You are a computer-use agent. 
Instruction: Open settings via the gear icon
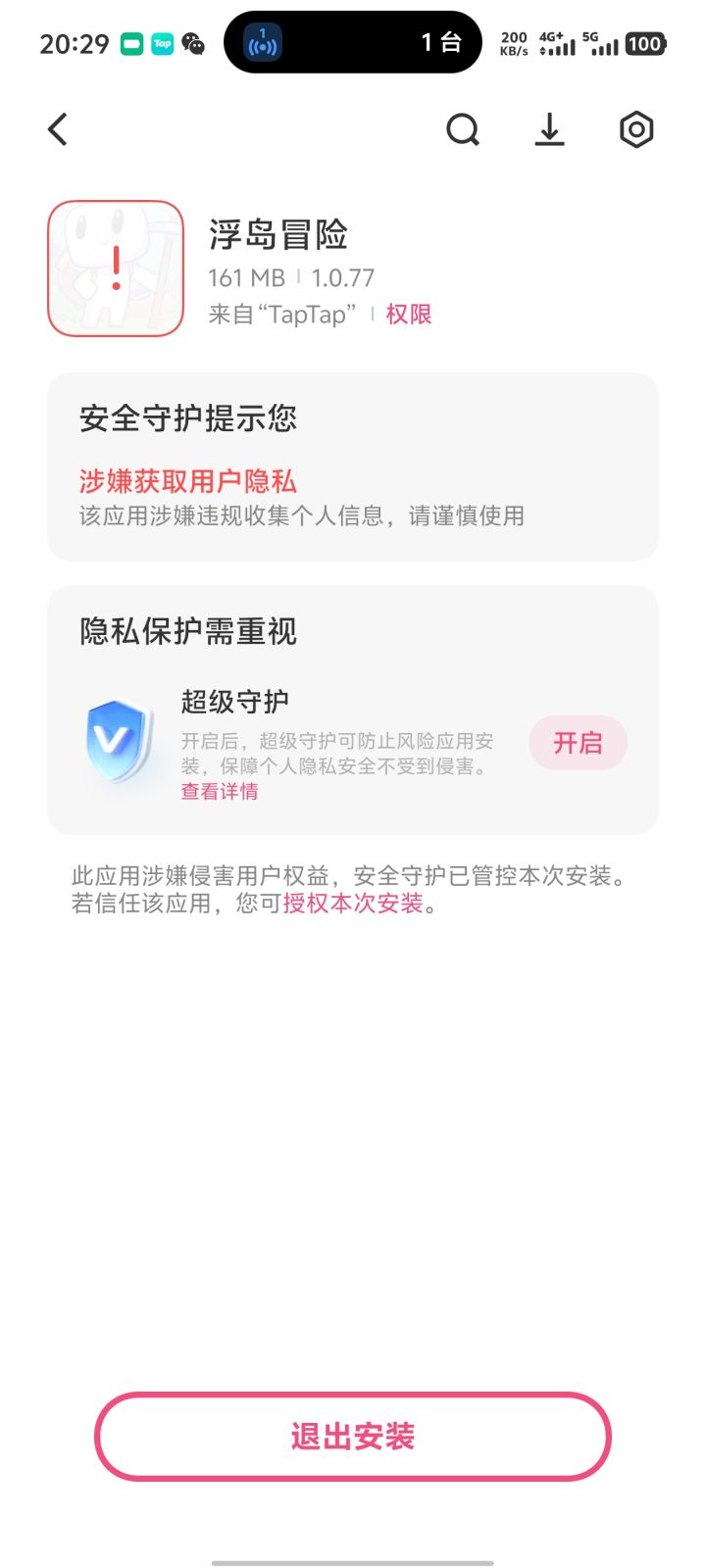pos(636,128)
